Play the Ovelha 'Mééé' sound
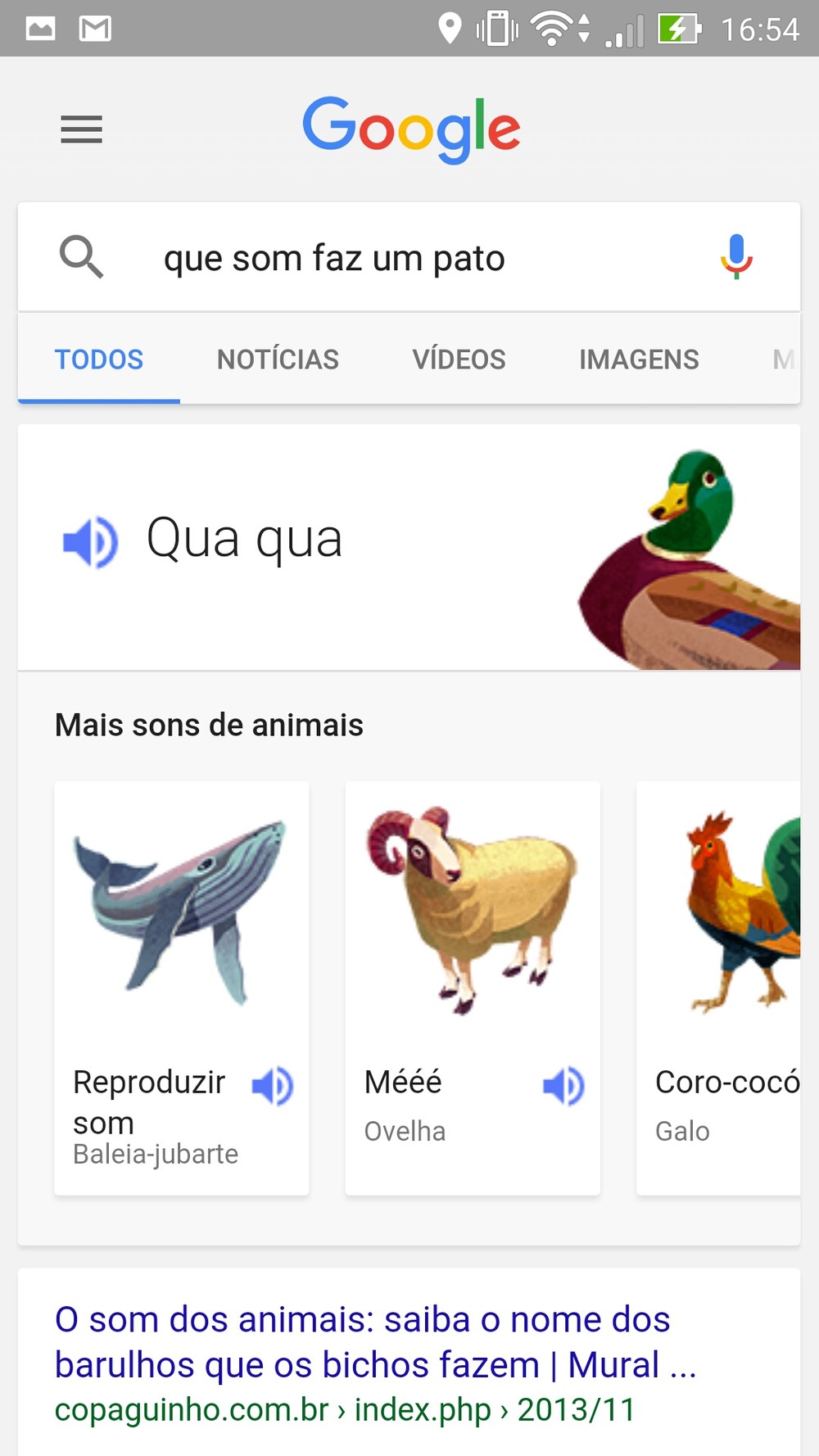 [x=563, y=1086]
